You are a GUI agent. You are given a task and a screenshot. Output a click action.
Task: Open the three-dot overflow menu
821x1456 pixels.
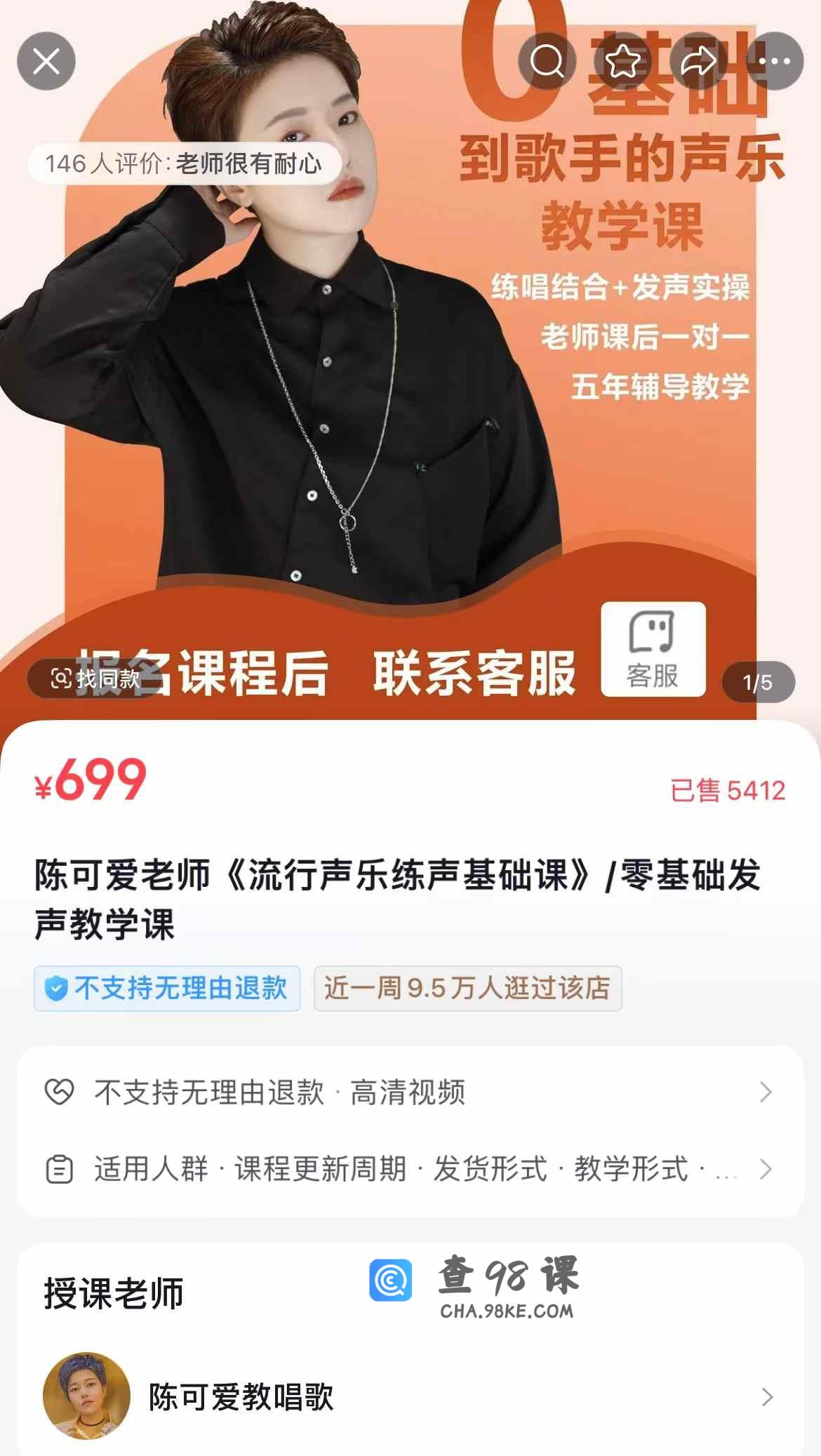point(775,61)
